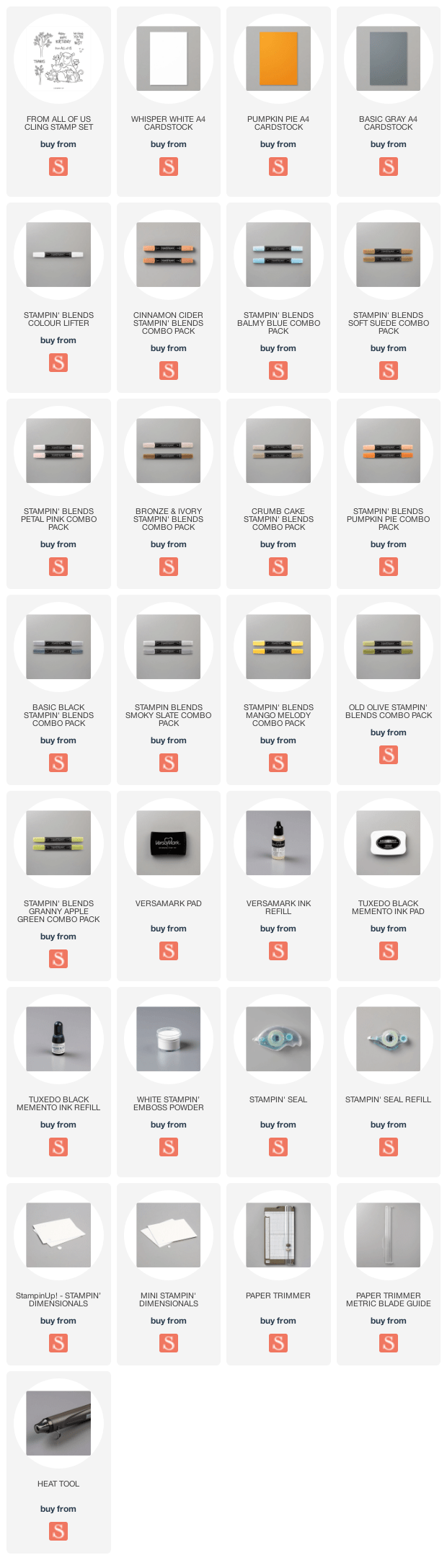The height and width of the screenshot is (1568, 447).
Task: Tap store icon under Bronze & Ivory Combo Pack
Action: [168, 567]
